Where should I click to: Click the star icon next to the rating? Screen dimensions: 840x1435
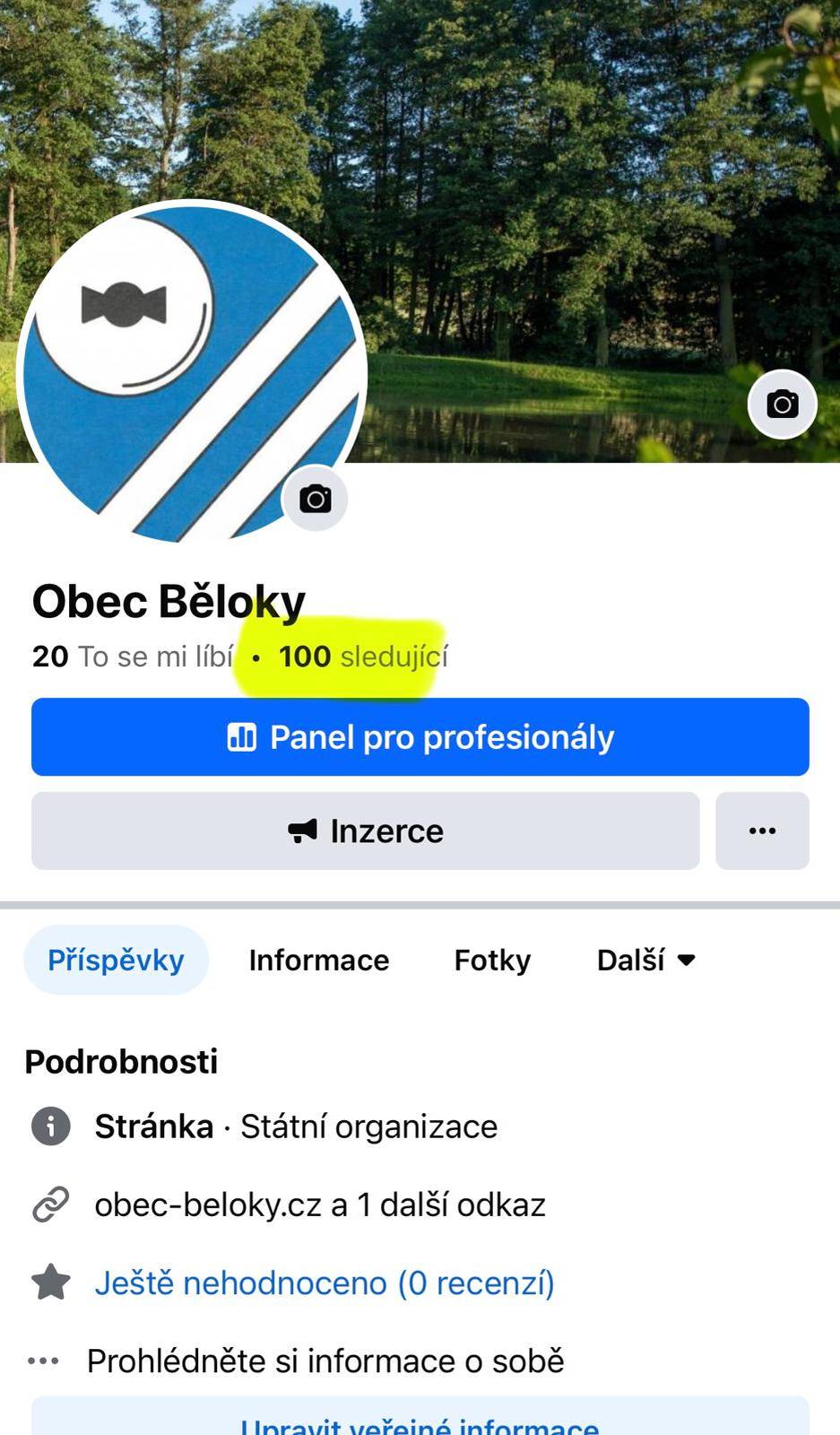[51, 1283]
